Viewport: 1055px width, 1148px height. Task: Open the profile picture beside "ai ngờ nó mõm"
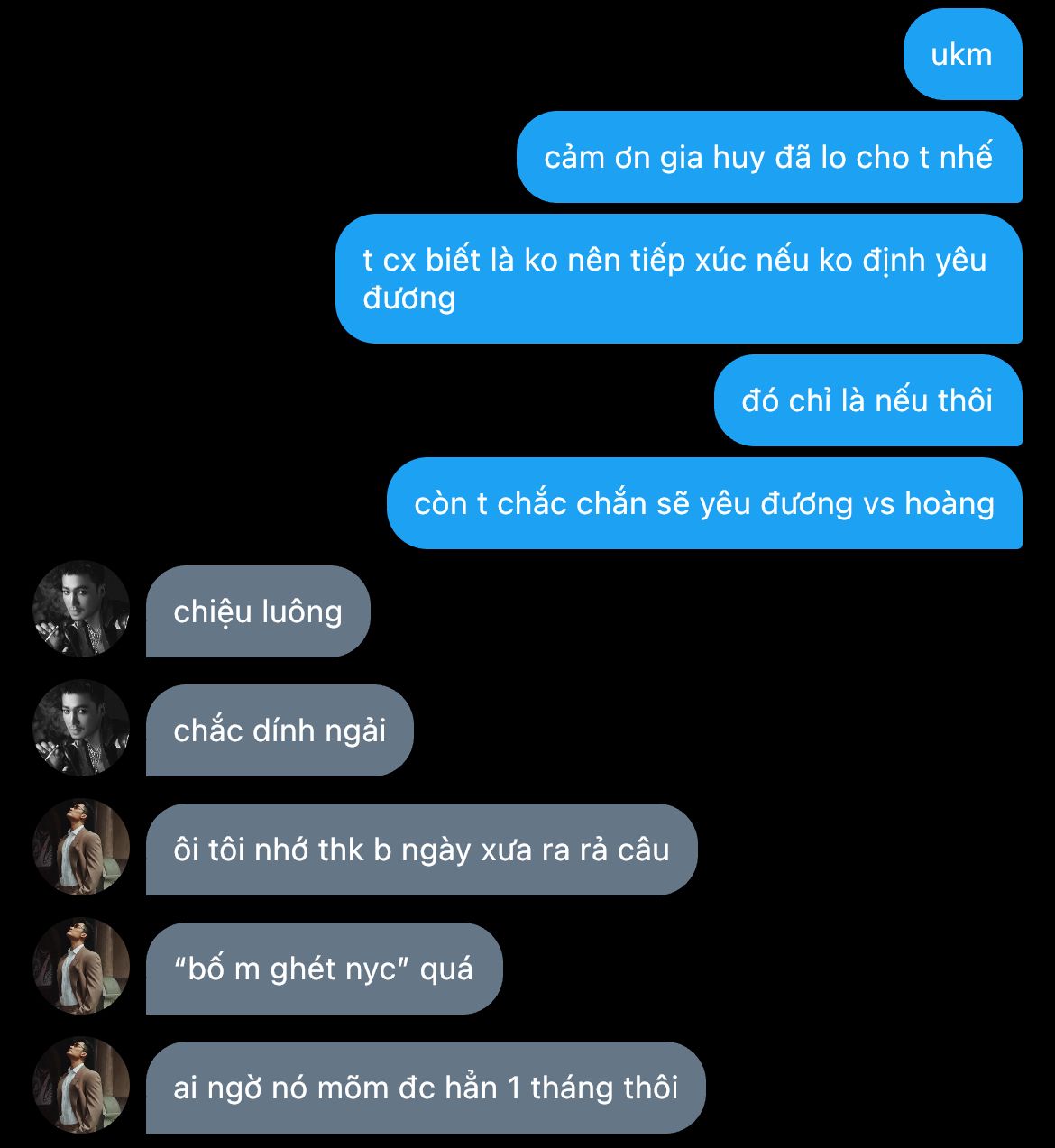coord(81,1086)
